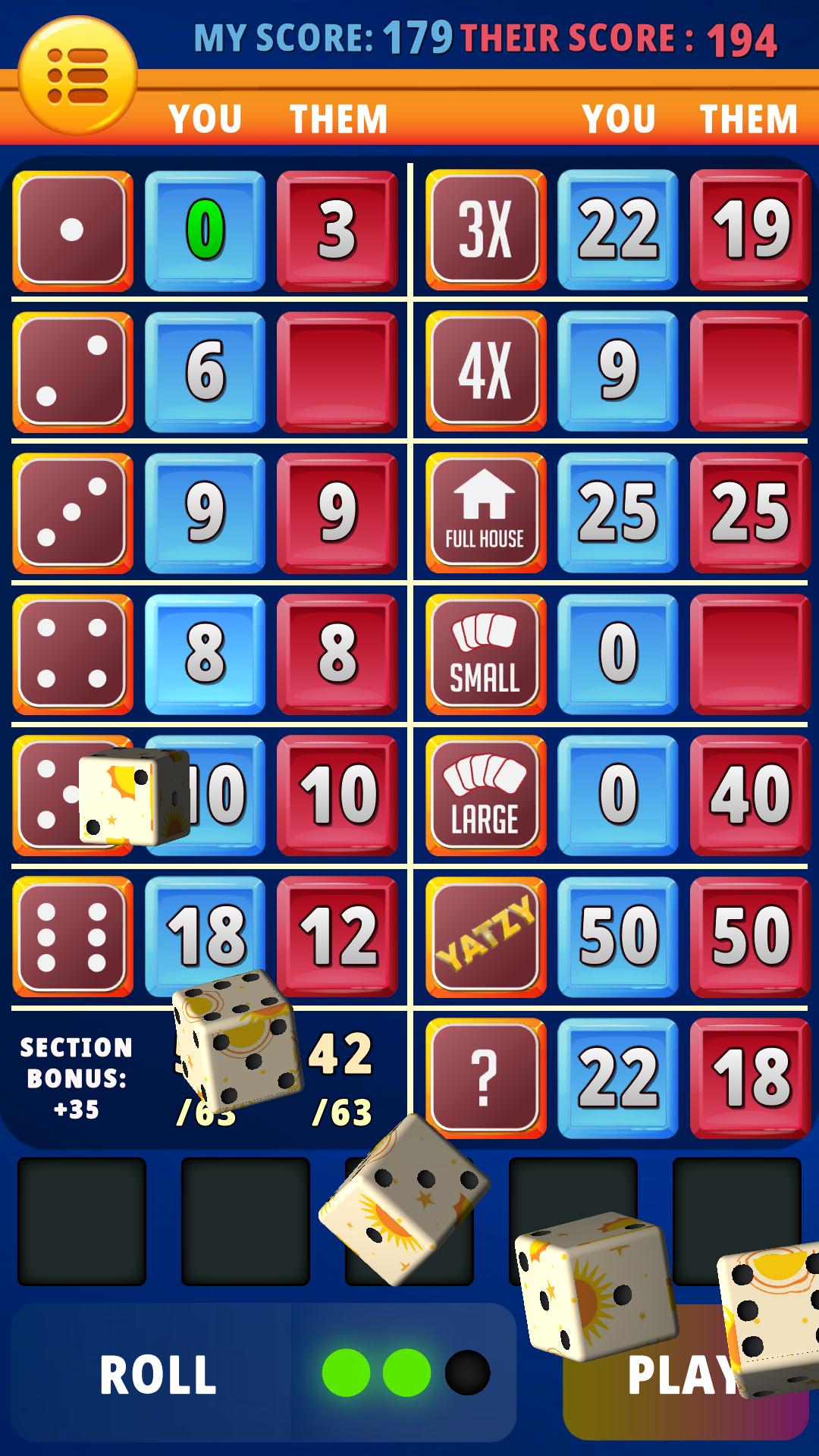Select the sixes category tile

73,937
